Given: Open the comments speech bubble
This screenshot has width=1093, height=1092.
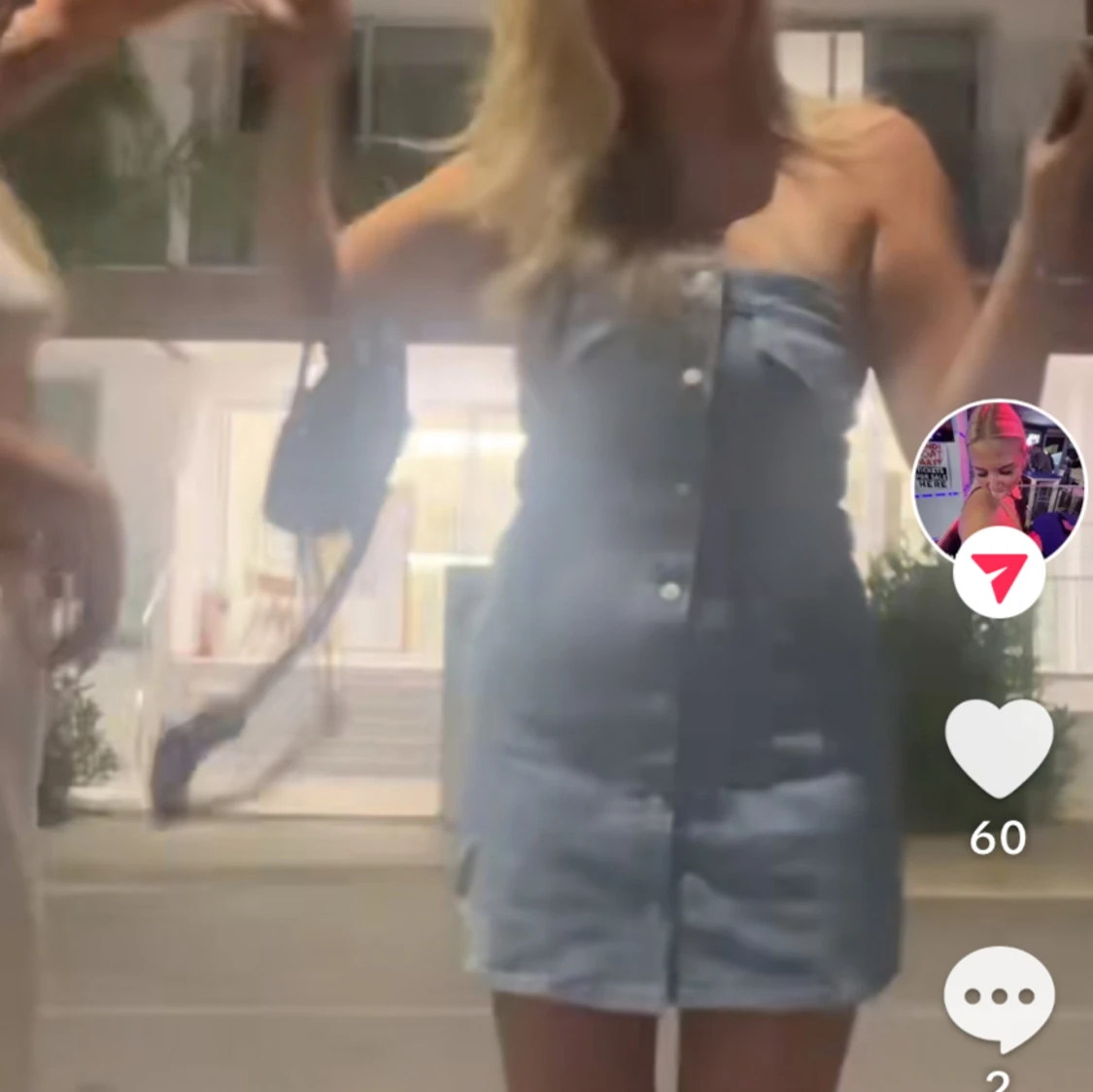Looking at the screenshot, I should [999, 998].
